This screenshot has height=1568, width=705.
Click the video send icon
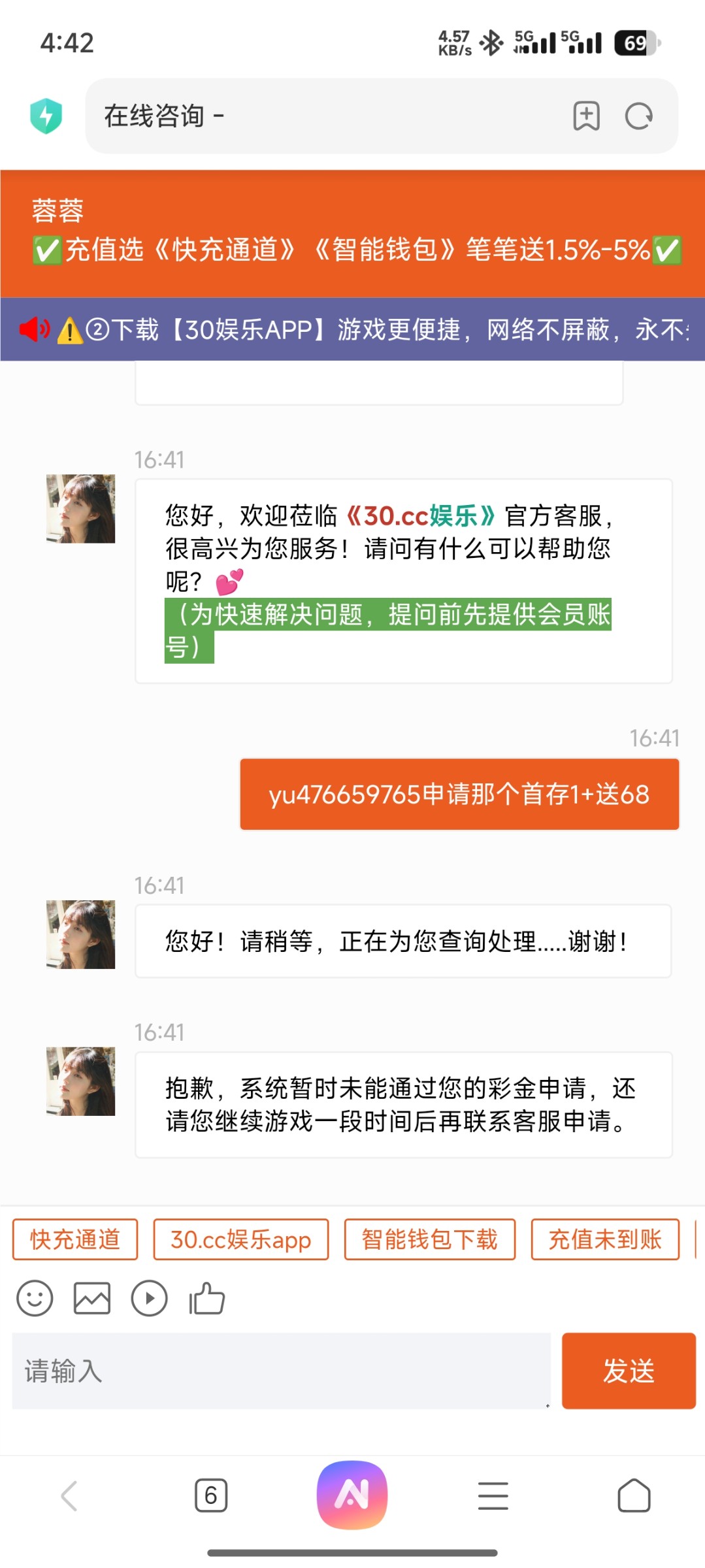click(x=149, y=1298)
